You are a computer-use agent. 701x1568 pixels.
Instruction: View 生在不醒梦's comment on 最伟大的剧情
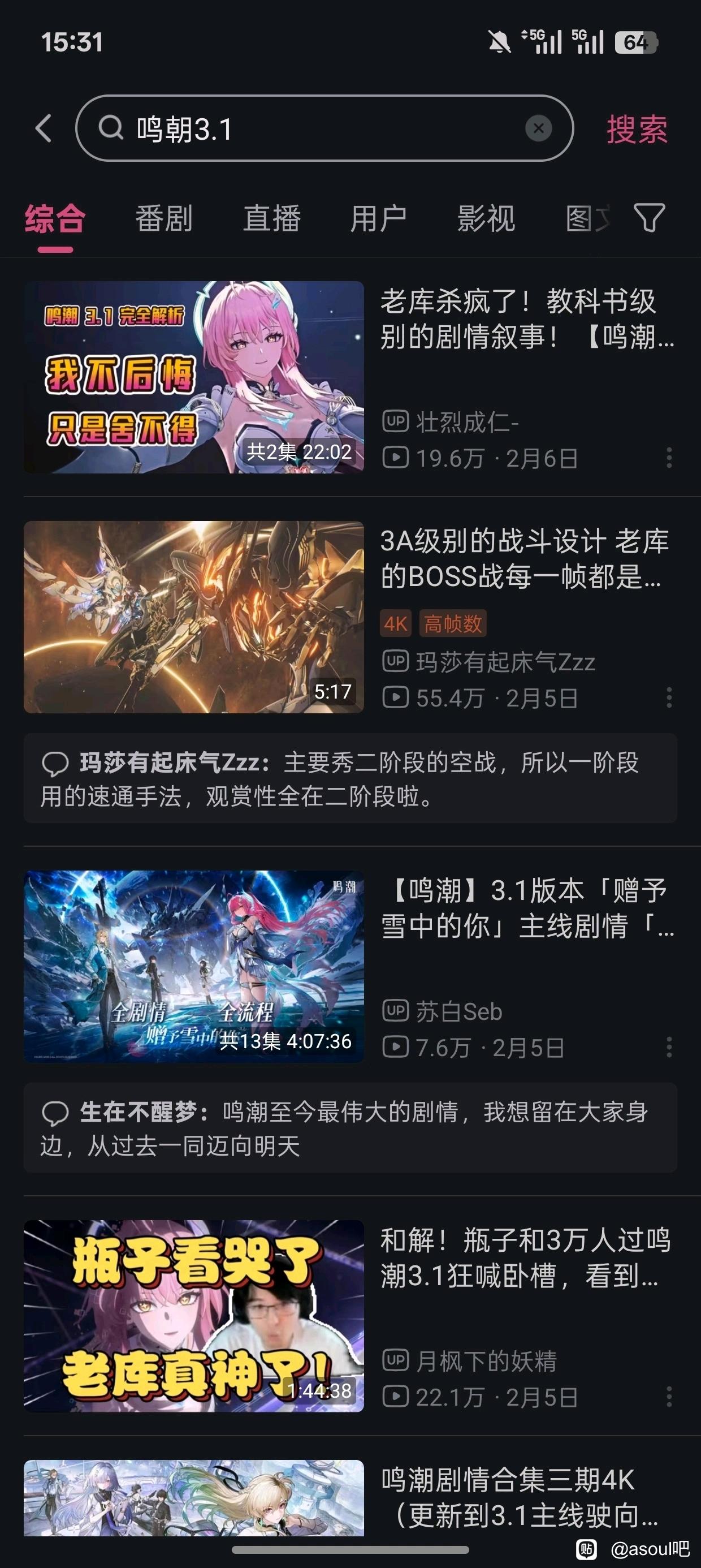click(x=350, y=1128)
